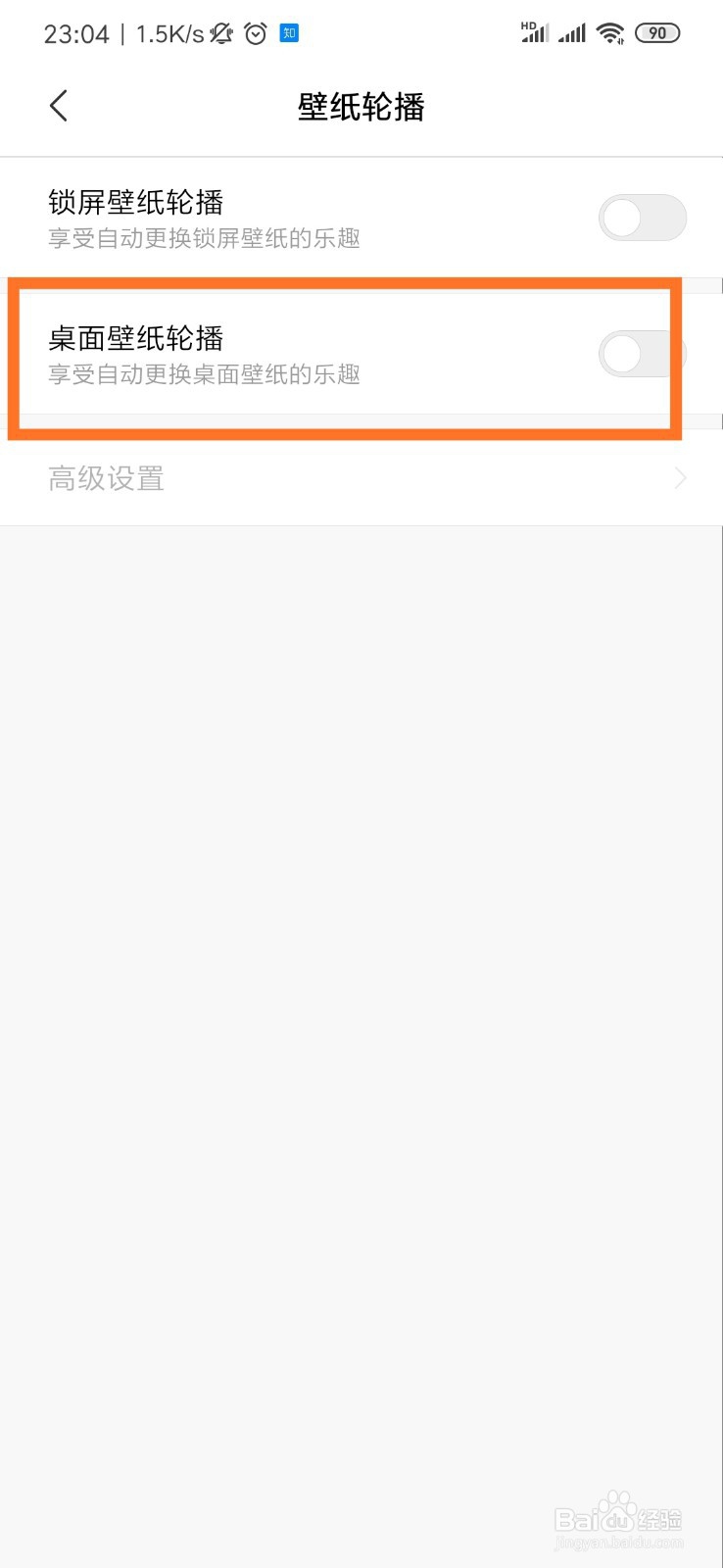Image resolution: width=723 pixels, height=1568 pixels.
Task: Click the muted notification bell icon
Action: (x=221, y=32)
